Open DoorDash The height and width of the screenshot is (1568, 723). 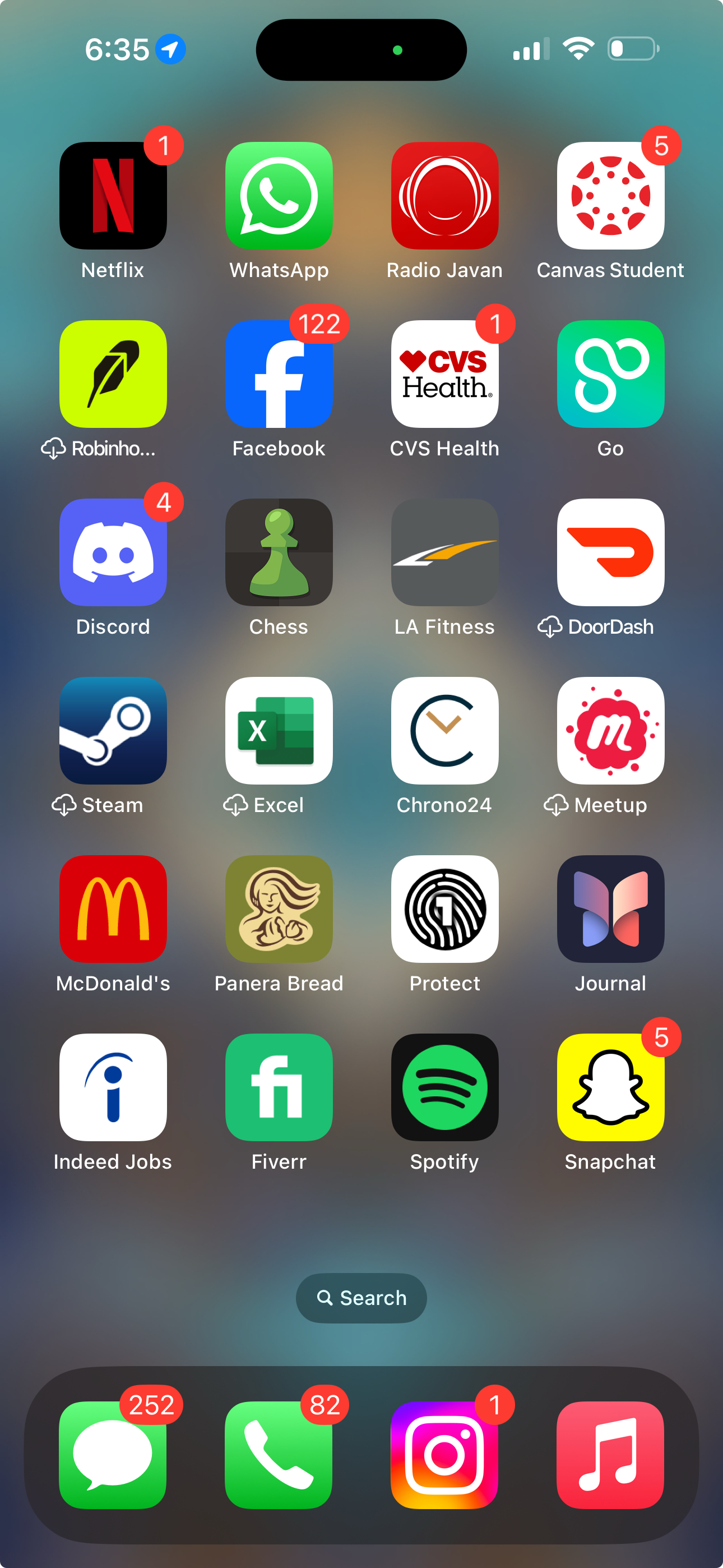(x=610, y=552)
